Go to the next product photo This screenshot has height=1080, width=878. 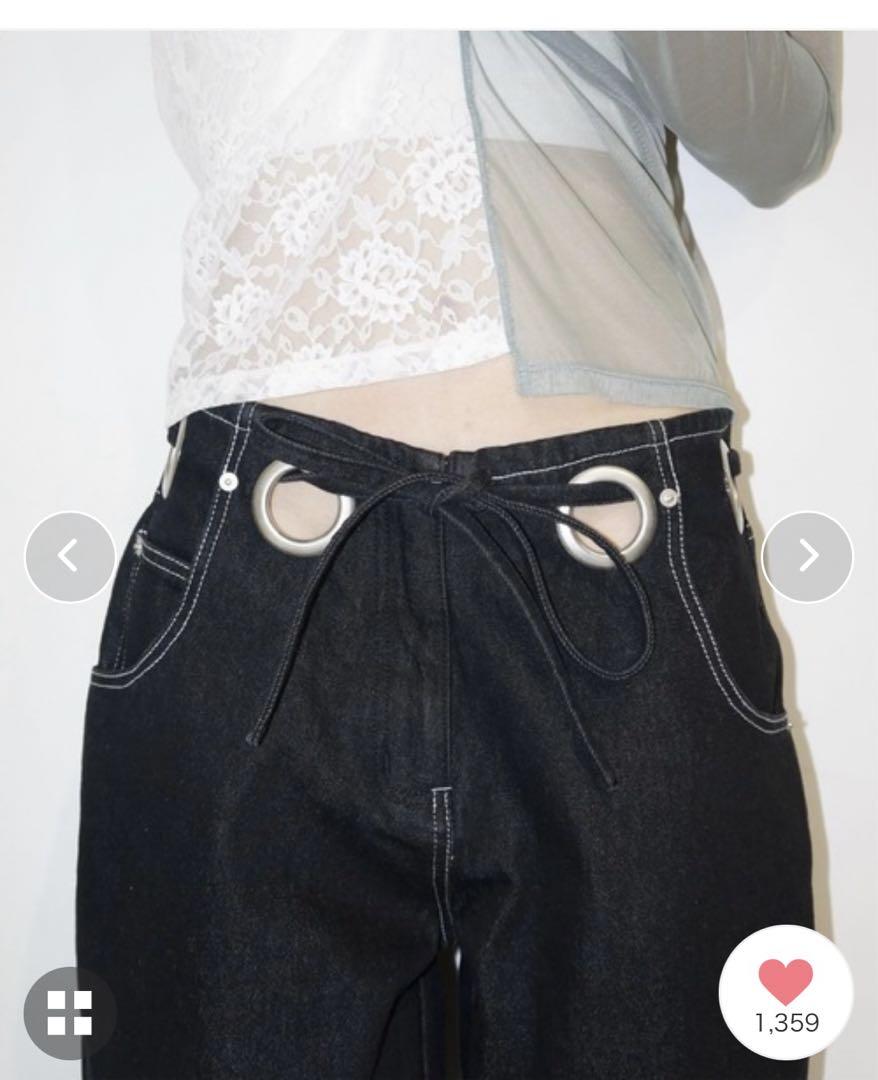807,556
